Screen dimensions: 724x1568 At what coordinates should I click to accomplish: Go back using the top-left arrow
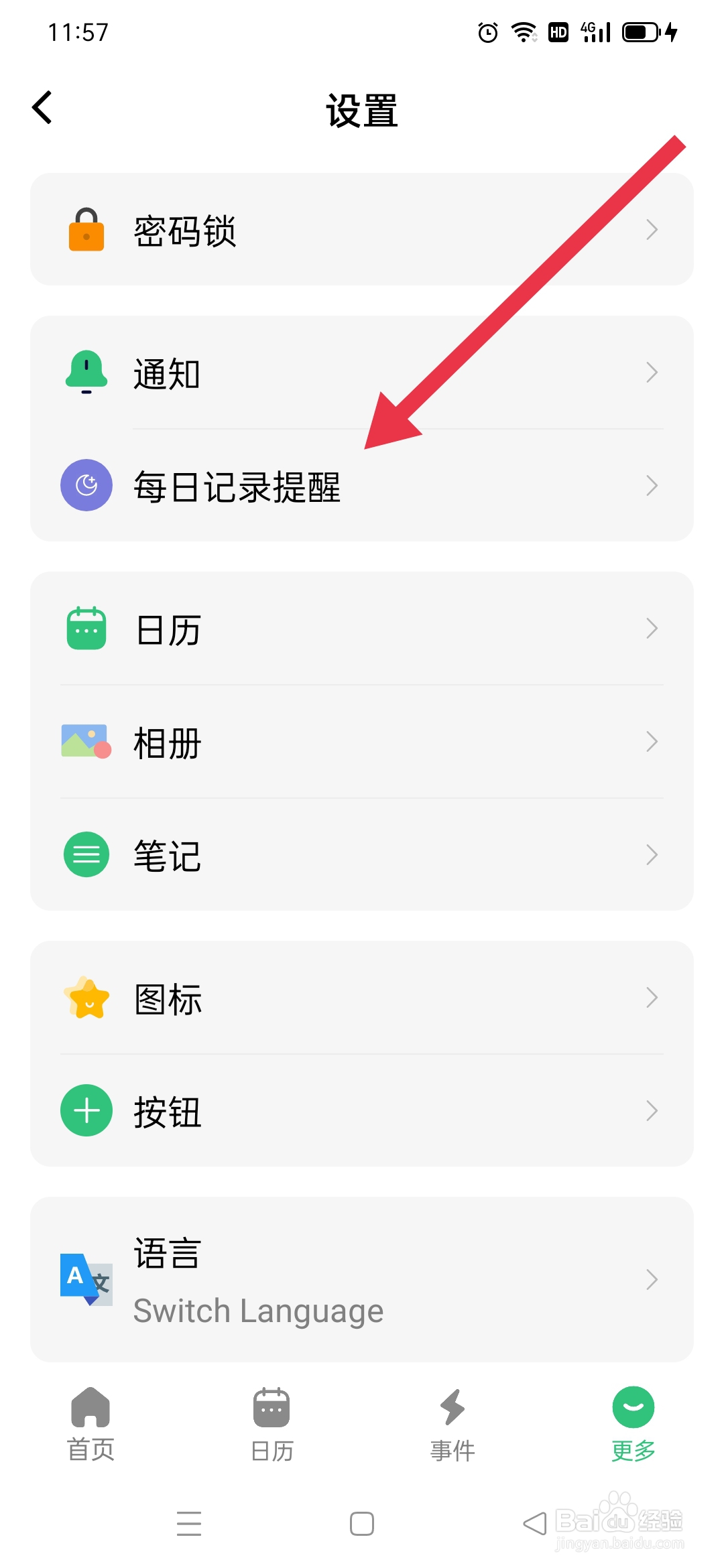point(43,108)
